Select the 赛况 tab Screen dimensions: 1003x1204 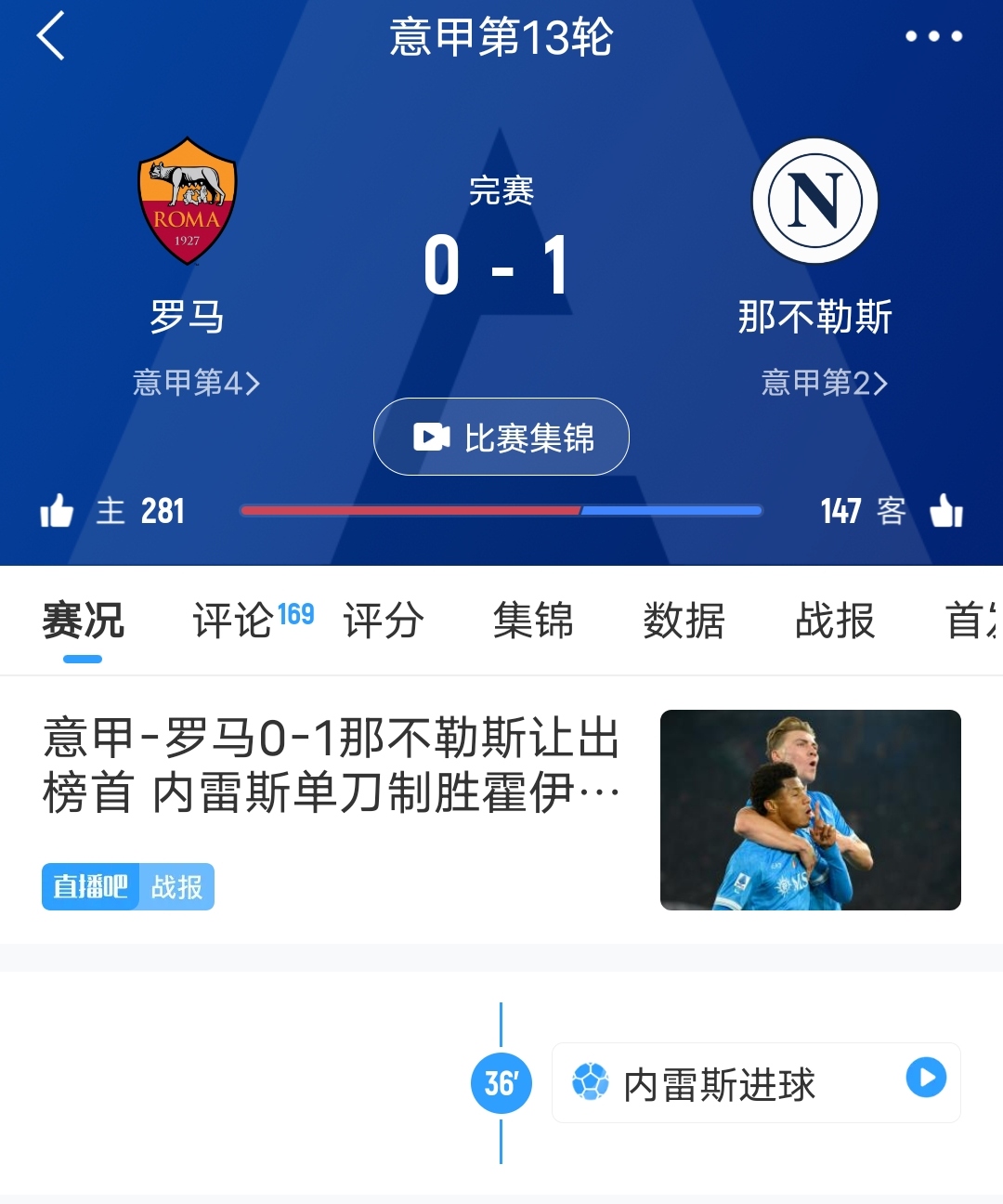pyautogui.click(x=83, y=620)
